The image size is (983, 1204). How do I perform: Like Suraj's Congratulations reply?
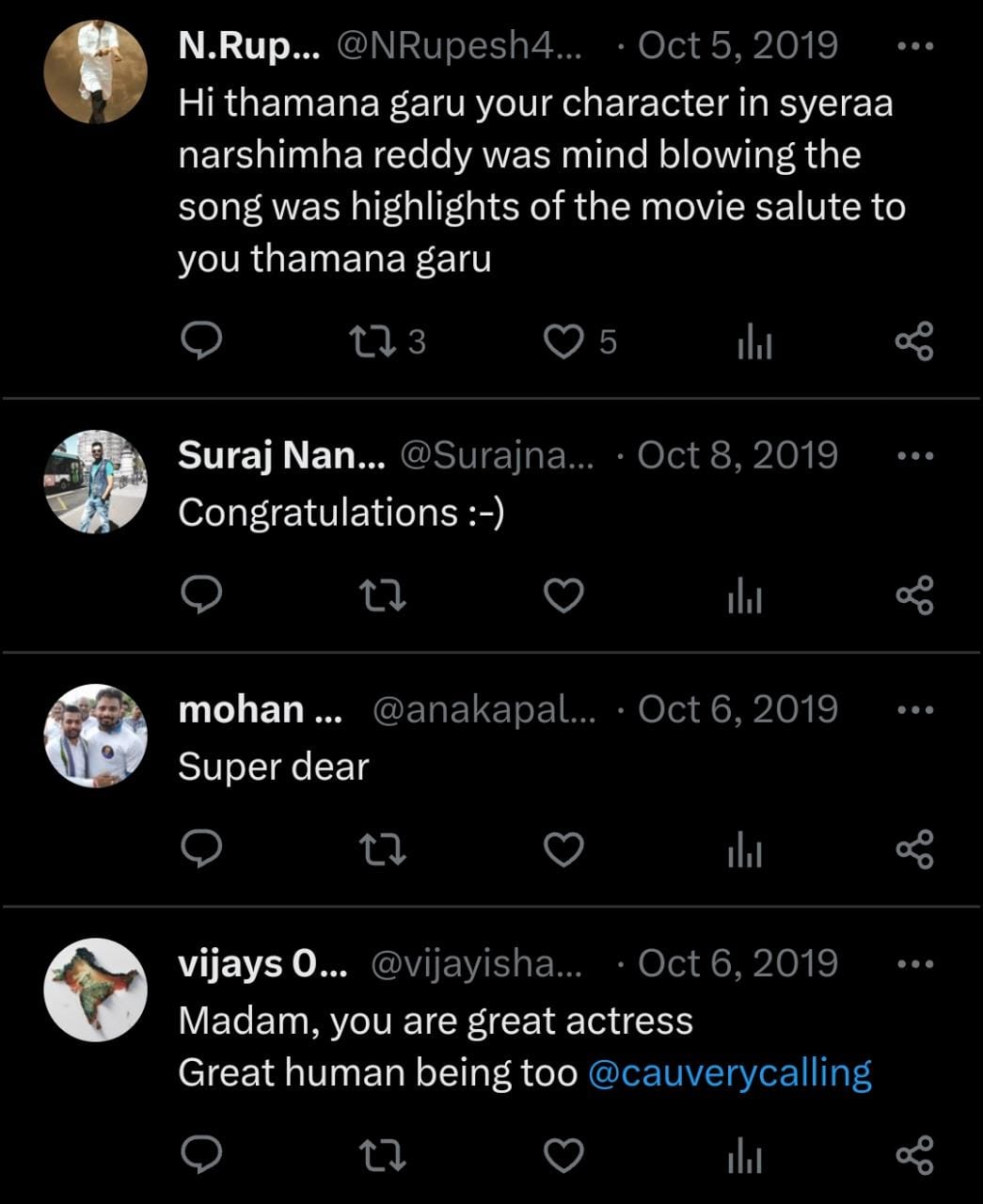pyautogui.click(x=563, y=595)
